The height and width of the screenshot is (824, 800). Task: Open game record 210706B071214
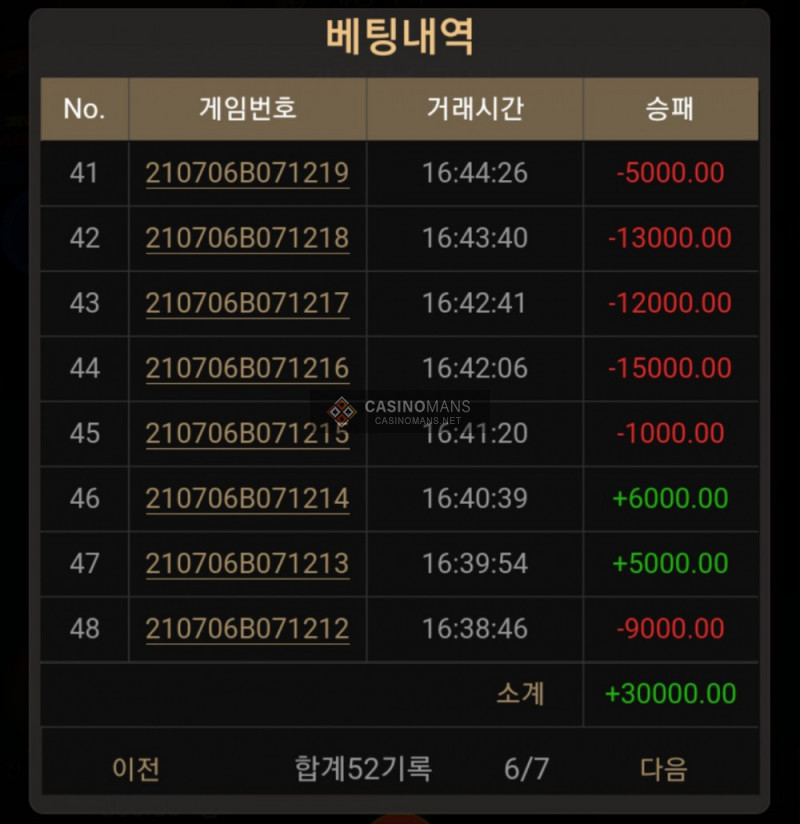(x=247, y=498)
